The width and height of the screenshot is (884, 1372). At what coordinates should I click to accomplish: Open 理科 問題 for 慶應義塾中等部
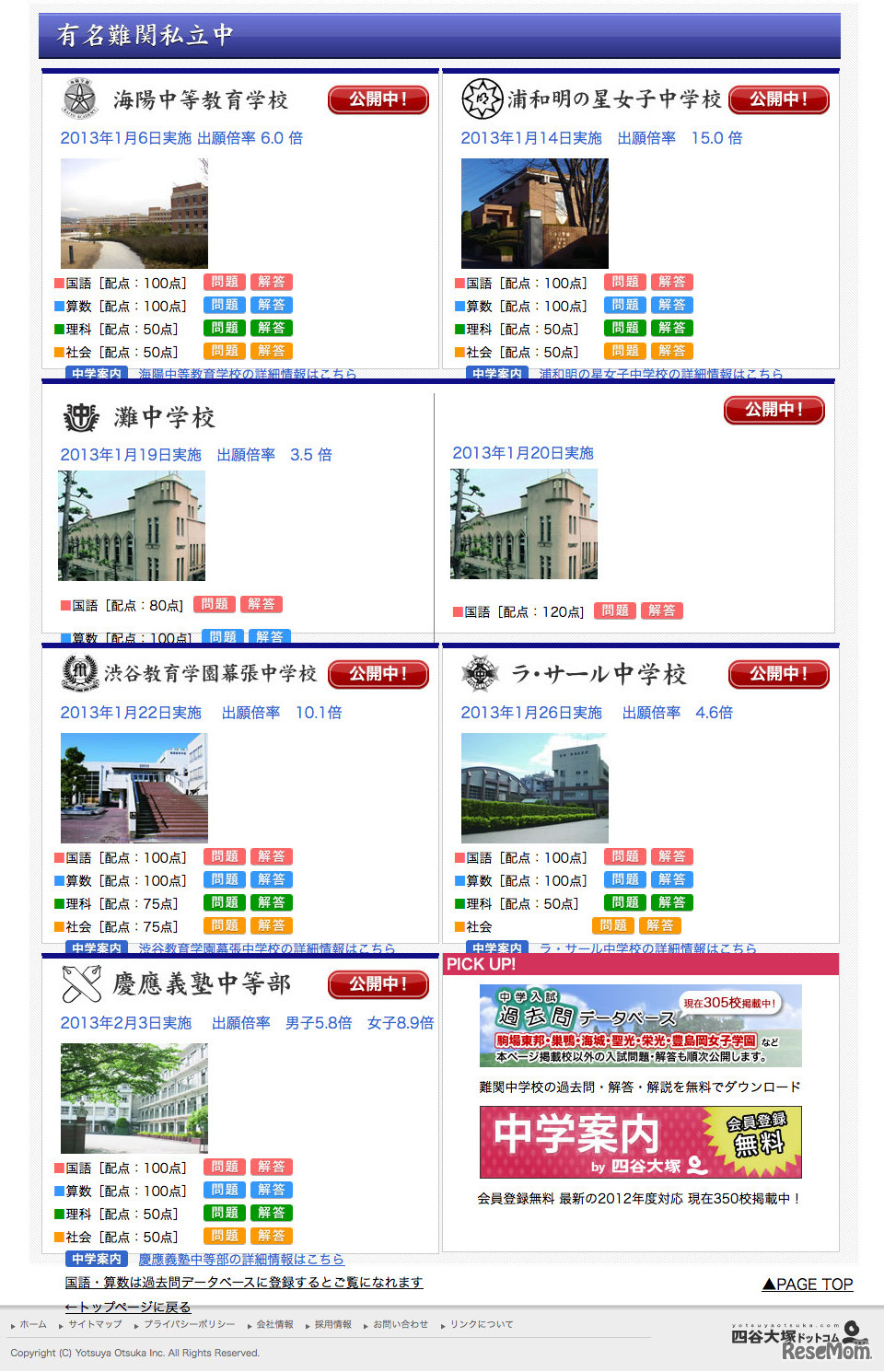pos(224,1213)
